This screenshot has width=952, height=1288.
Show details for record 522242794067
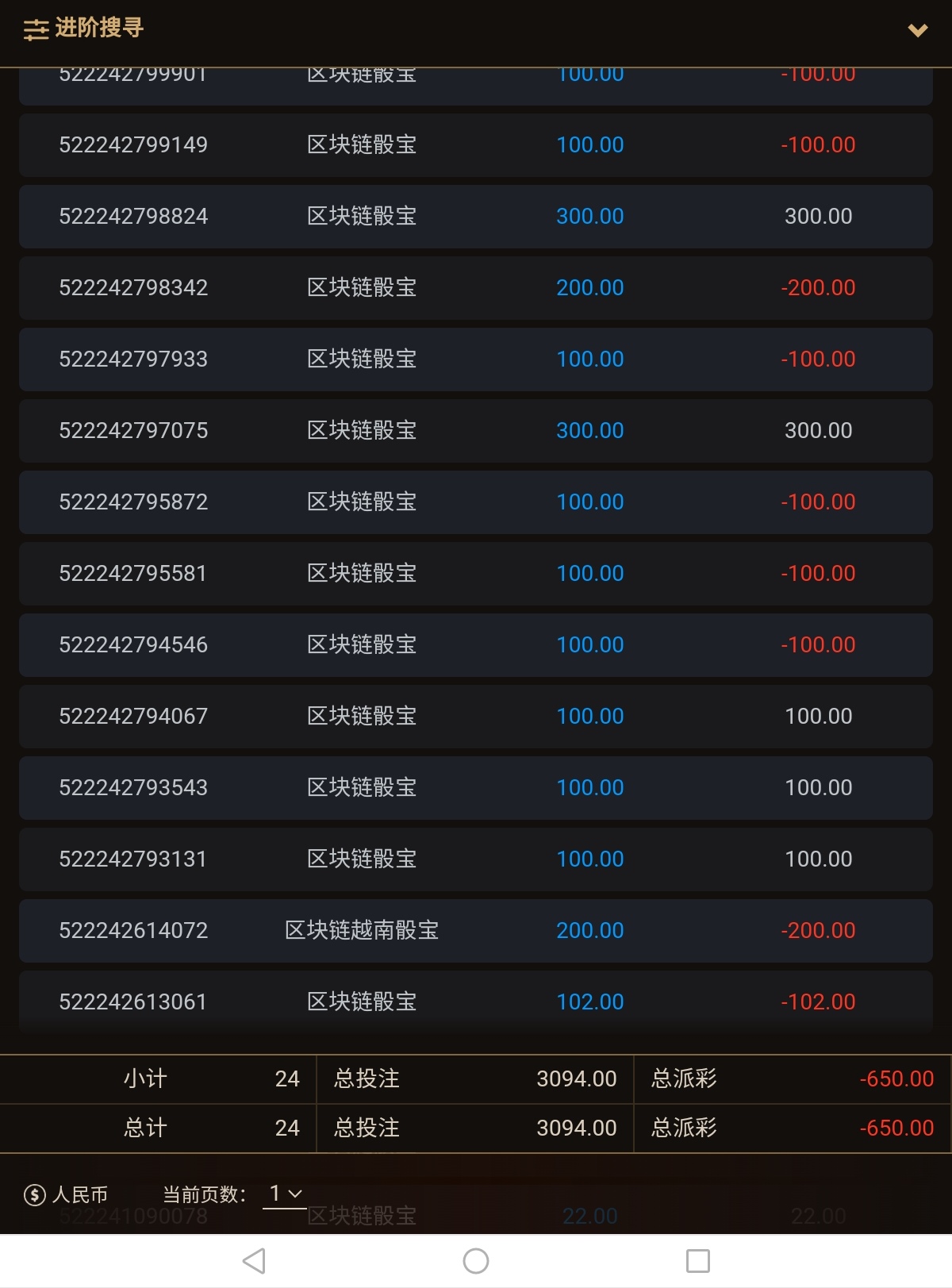tap(476, 717)
